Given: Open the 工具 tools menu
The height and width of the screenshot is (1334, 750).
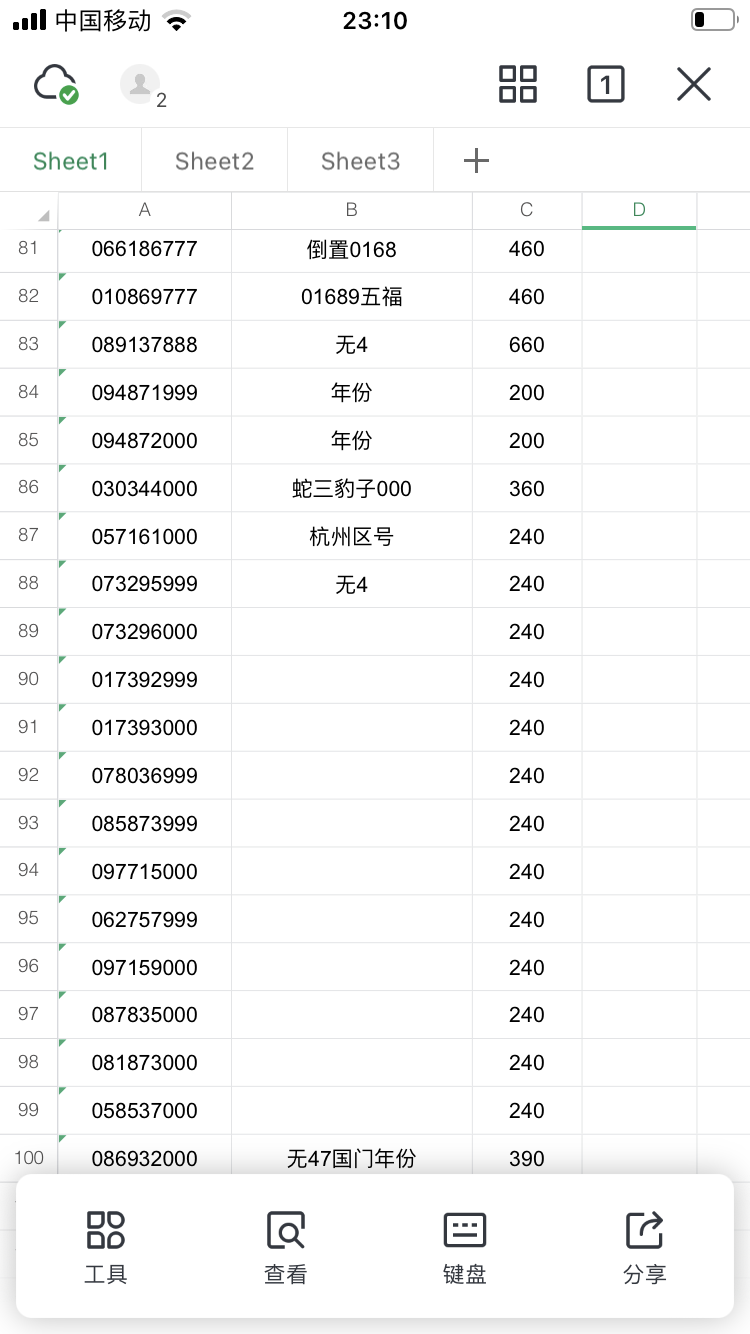Looking at the screenshot, I should tap(106, 1246).
